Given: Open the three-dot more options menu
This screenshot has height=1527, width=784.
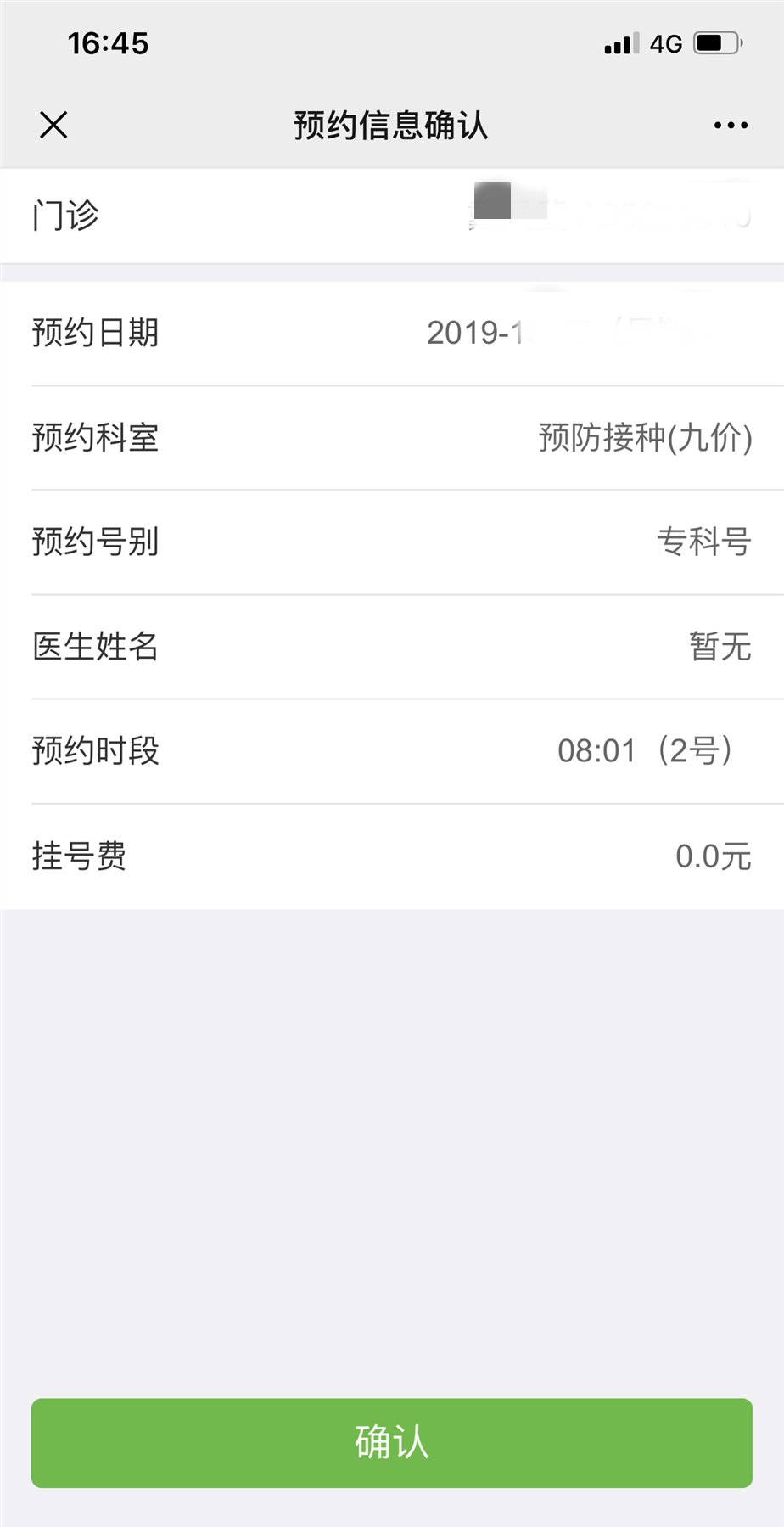Looking at the screenshot, I should (731, 126).
